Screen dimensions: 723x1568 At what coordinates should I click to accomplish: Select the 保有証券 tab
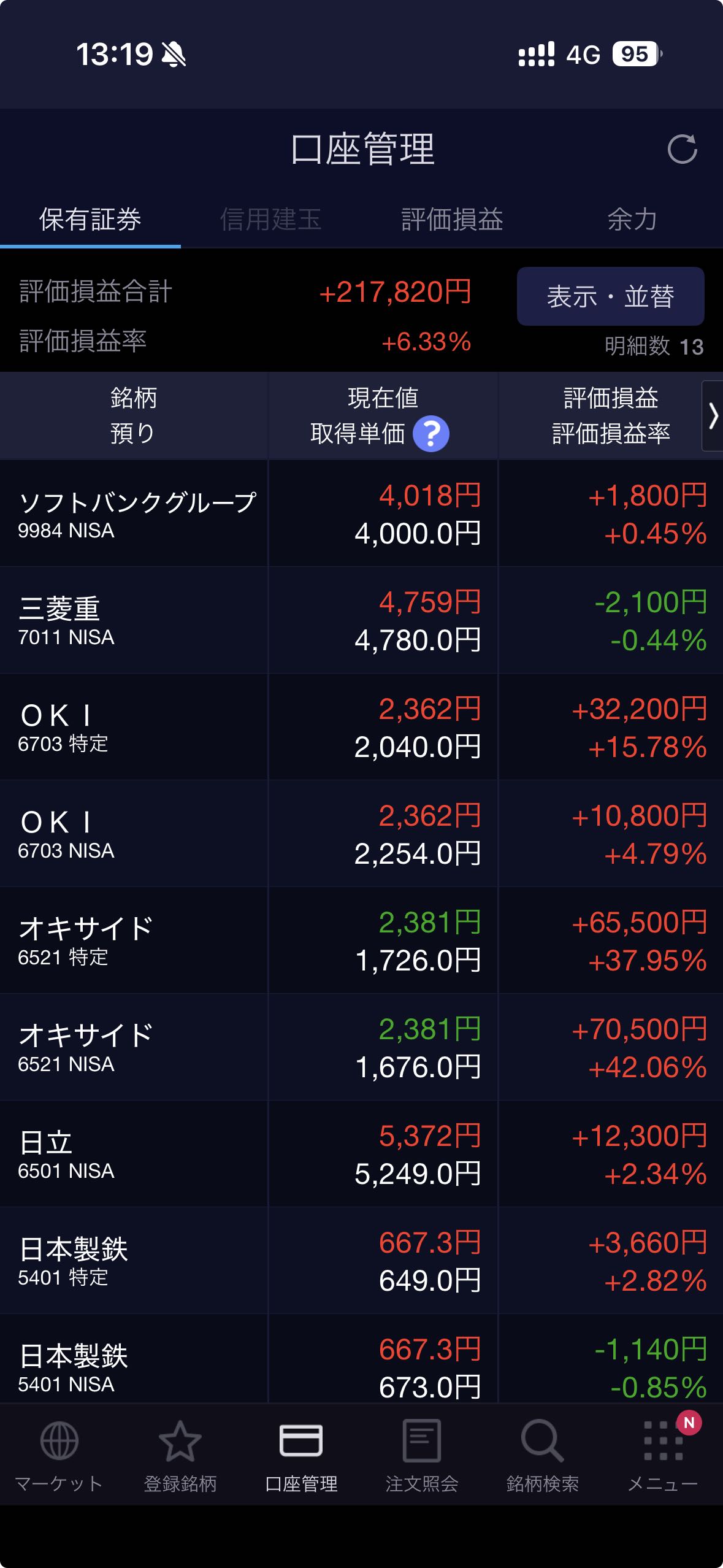pos(90,220)
